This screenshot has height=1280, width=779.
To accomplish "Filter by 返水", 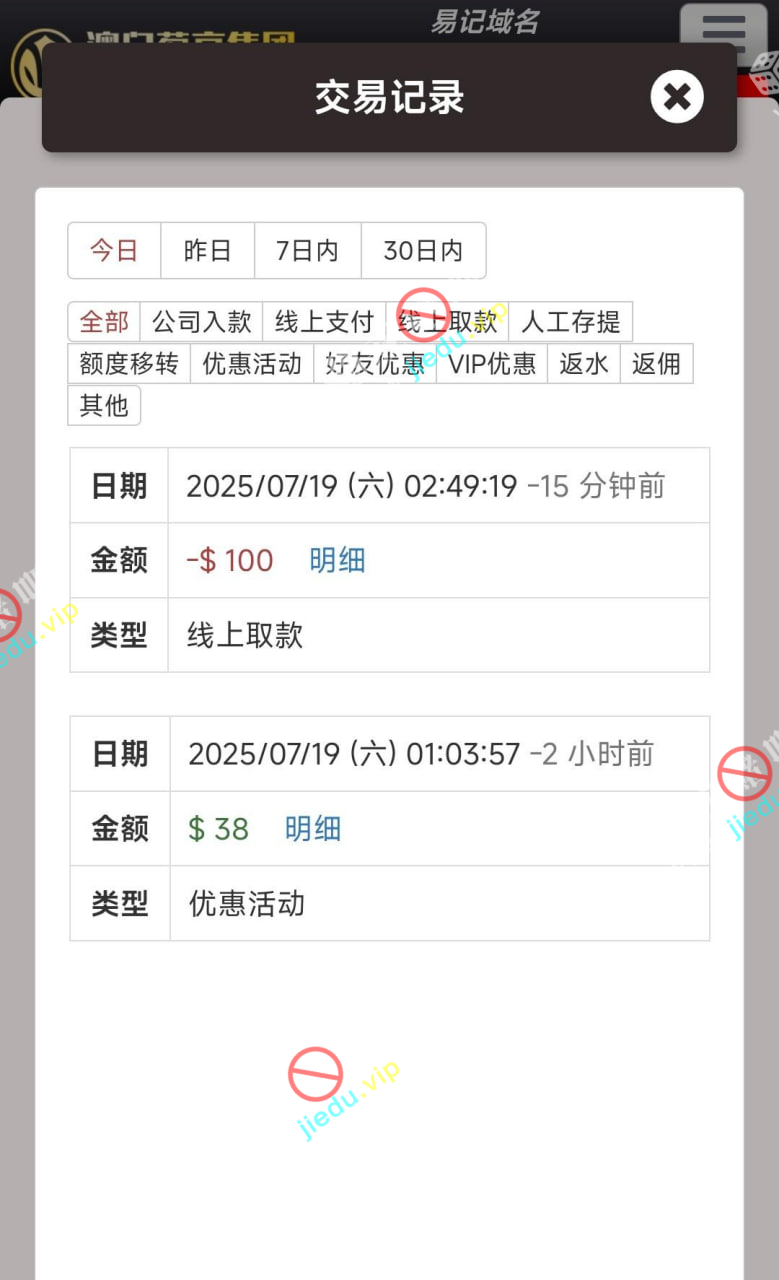I will [584, 364].
